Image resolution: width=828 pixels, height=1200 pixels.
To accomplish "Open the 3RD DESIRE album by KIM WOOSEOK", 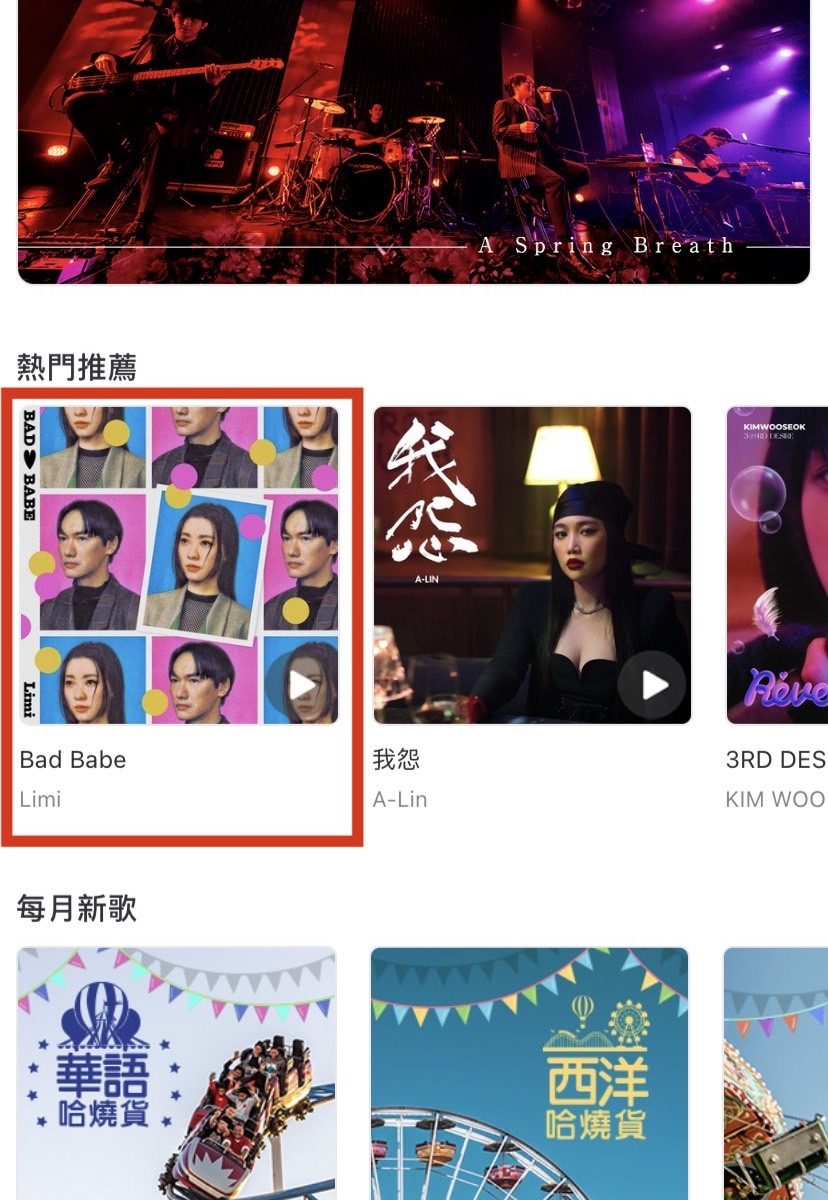I will (778, 565).
